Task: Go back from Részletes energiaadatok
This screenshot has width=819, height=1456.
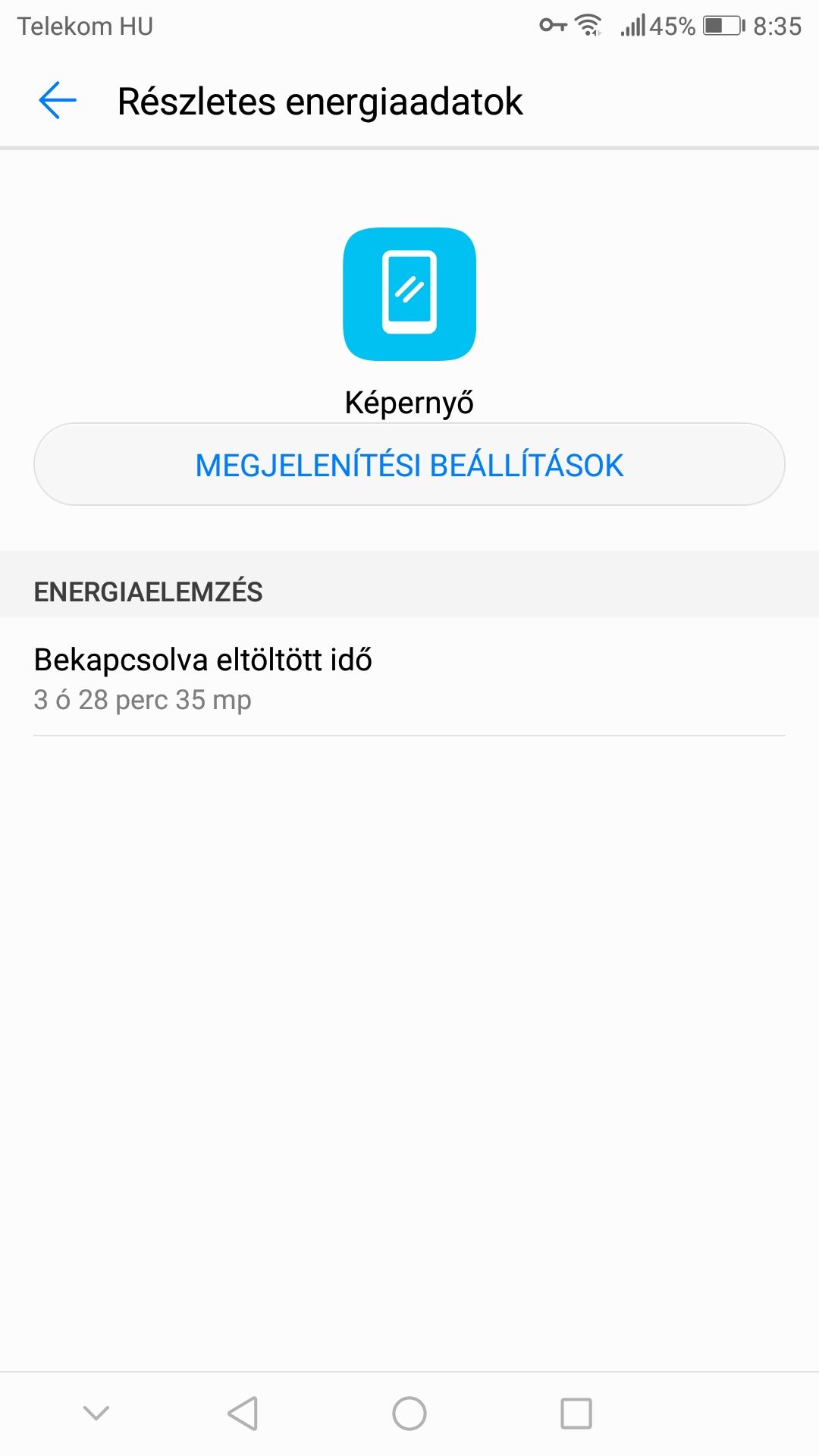Action: pyautogui.click(x=58, y=101)
